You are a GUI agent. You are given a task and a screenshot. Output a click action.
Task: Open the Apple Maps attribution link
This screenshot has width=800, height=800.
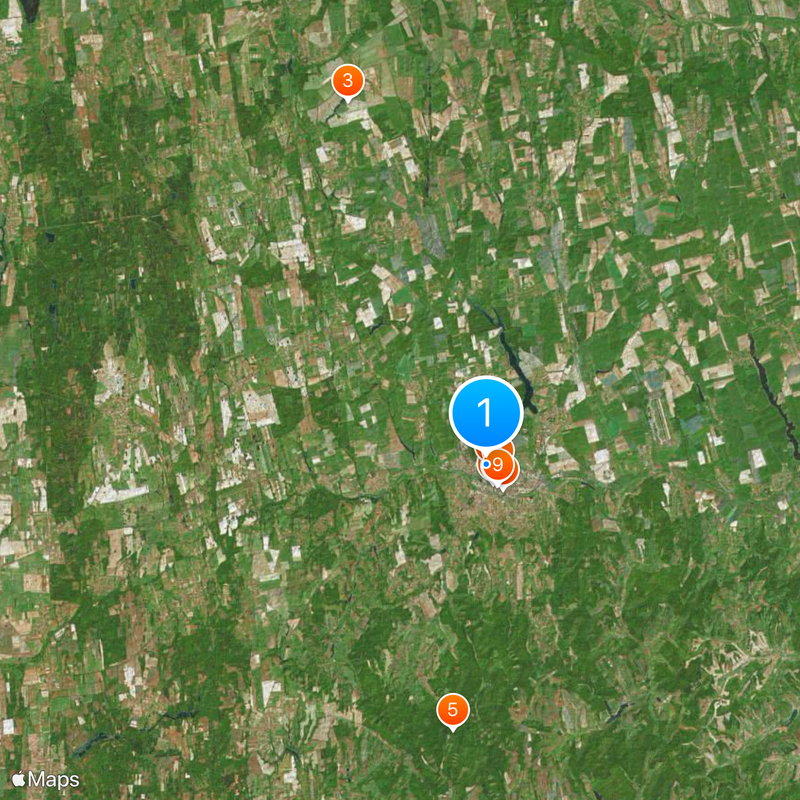(45, 779)
